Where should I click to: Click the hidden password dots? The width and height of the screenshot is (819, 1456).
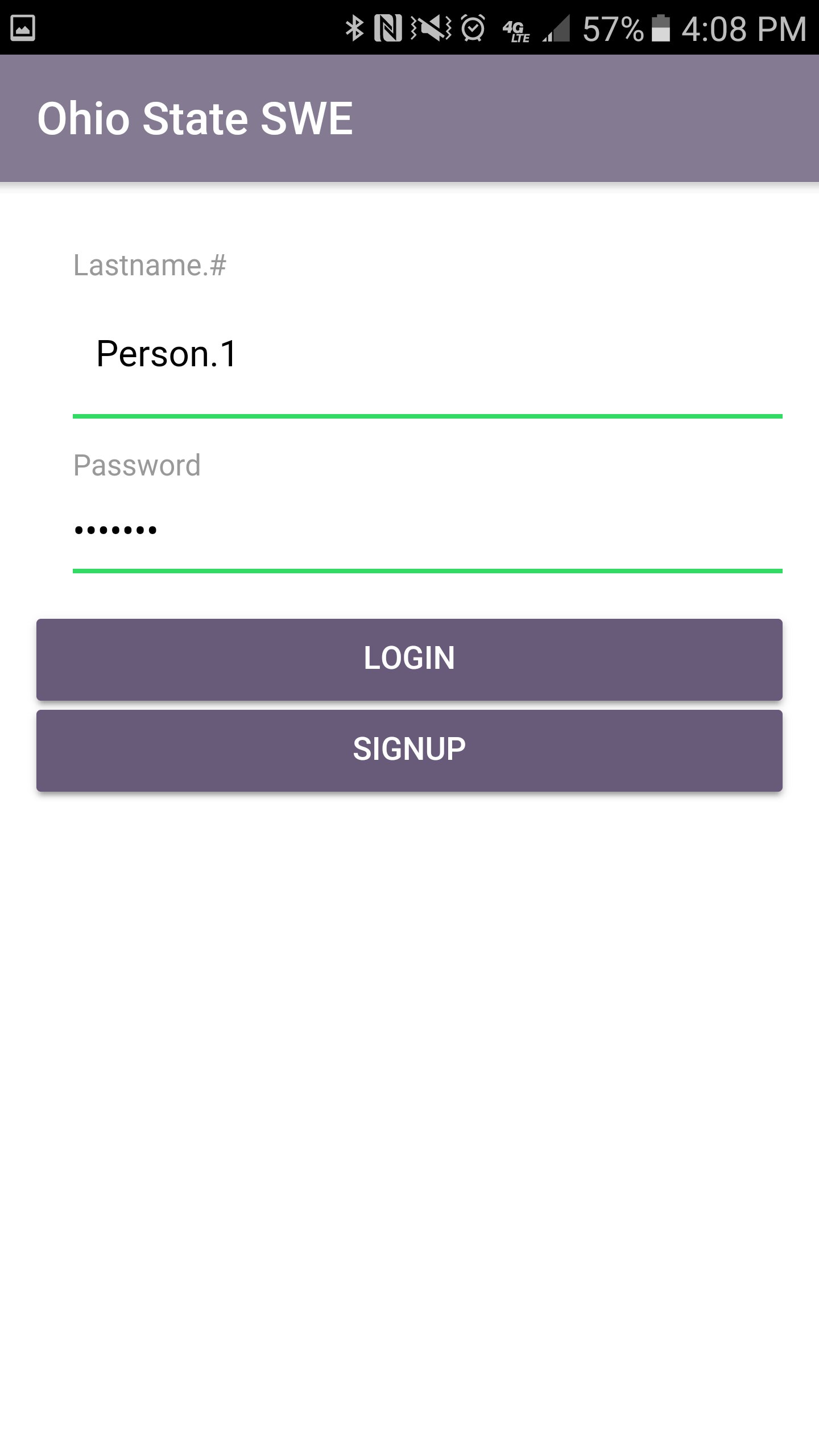pyautogui.click(x=115, y=531)
